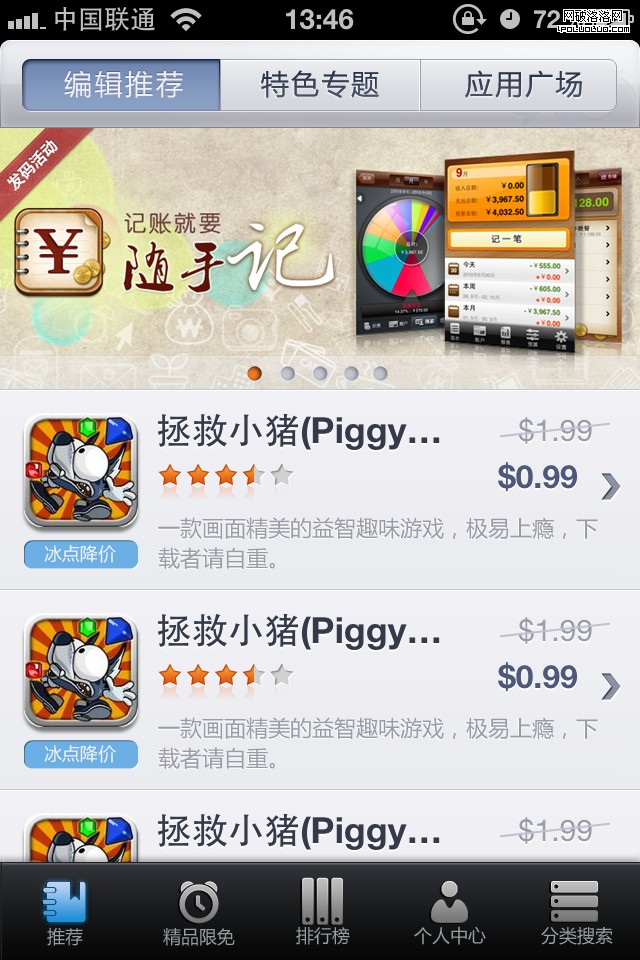Open the 推荐 bottom tab
Screen dimensions: 640x960
coord(64,912)
